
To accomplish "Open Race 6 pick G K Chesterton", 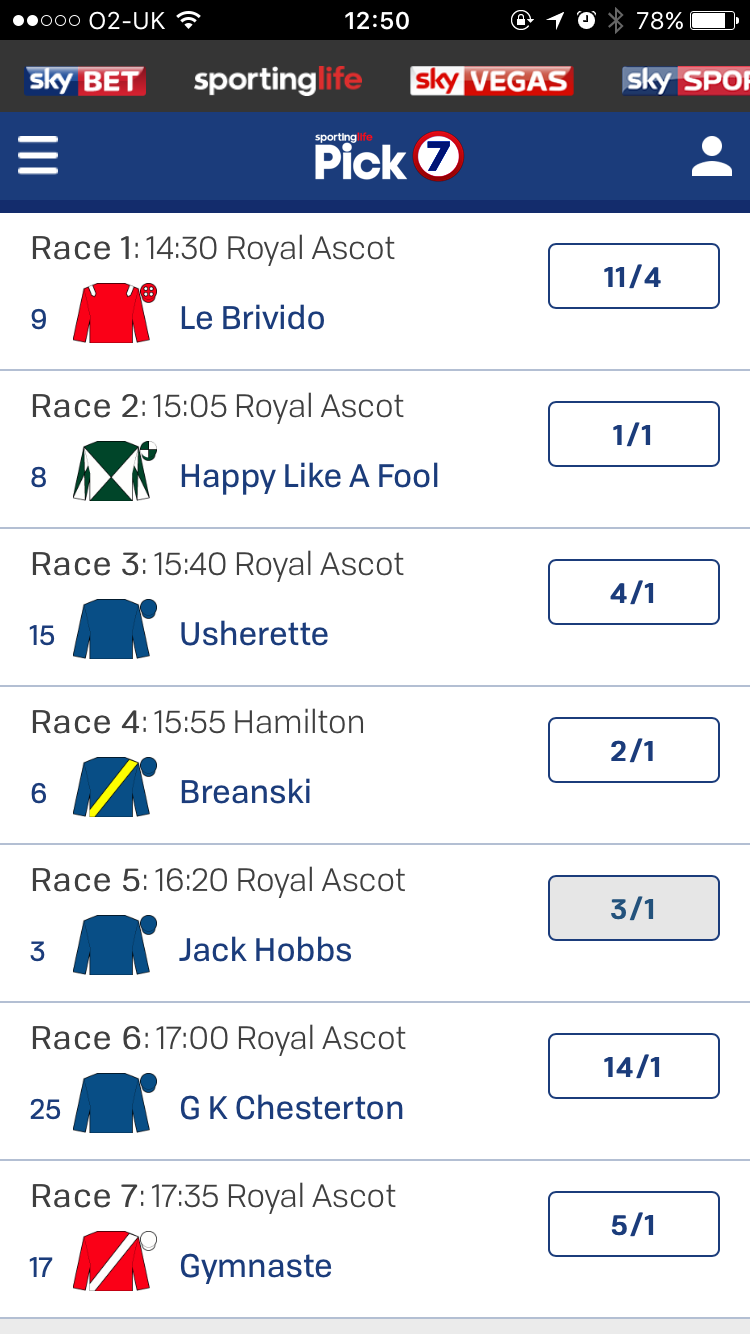I will coord(291,1108).
